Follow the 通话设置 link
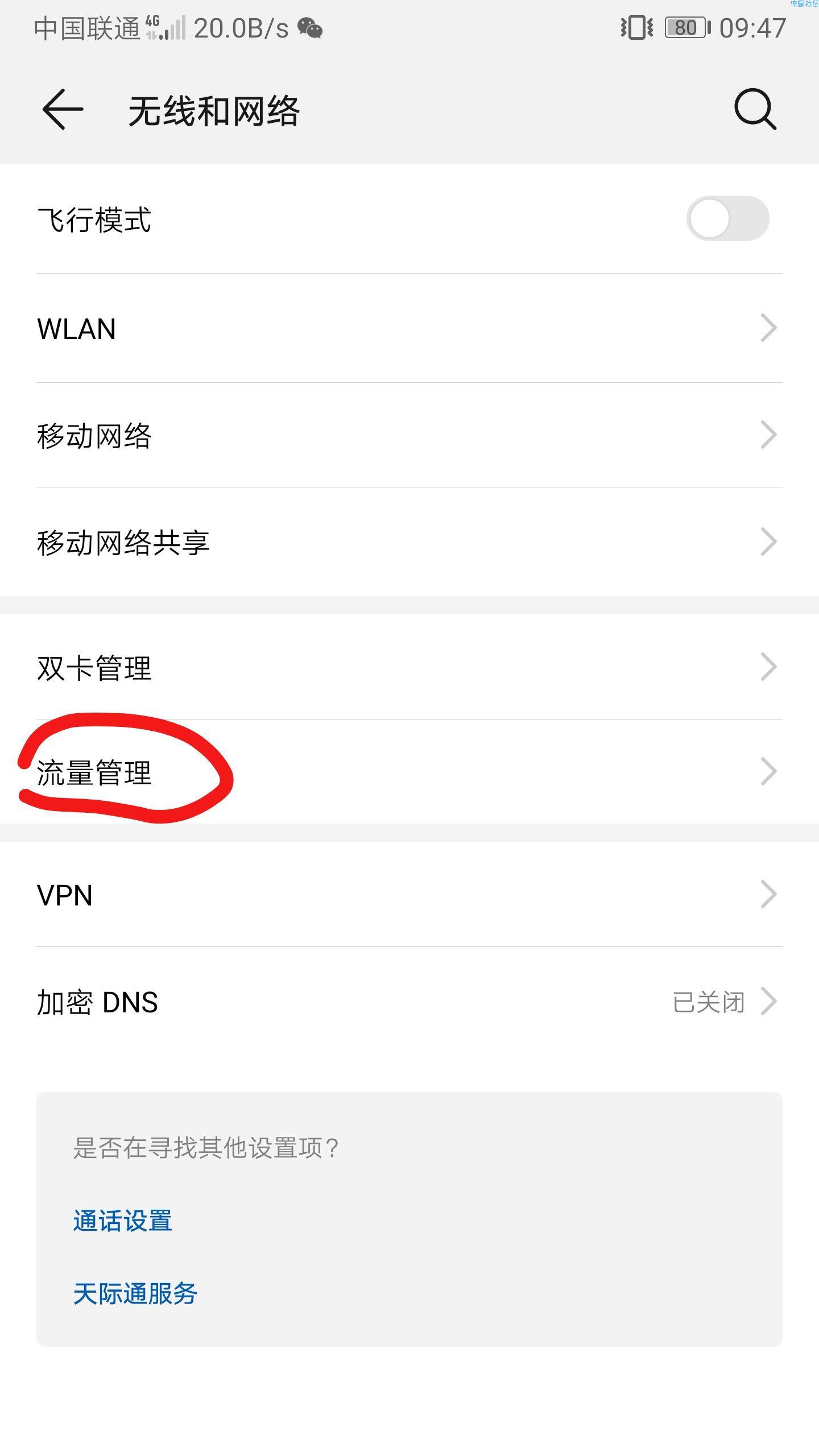 click(x=123, y=1221)
